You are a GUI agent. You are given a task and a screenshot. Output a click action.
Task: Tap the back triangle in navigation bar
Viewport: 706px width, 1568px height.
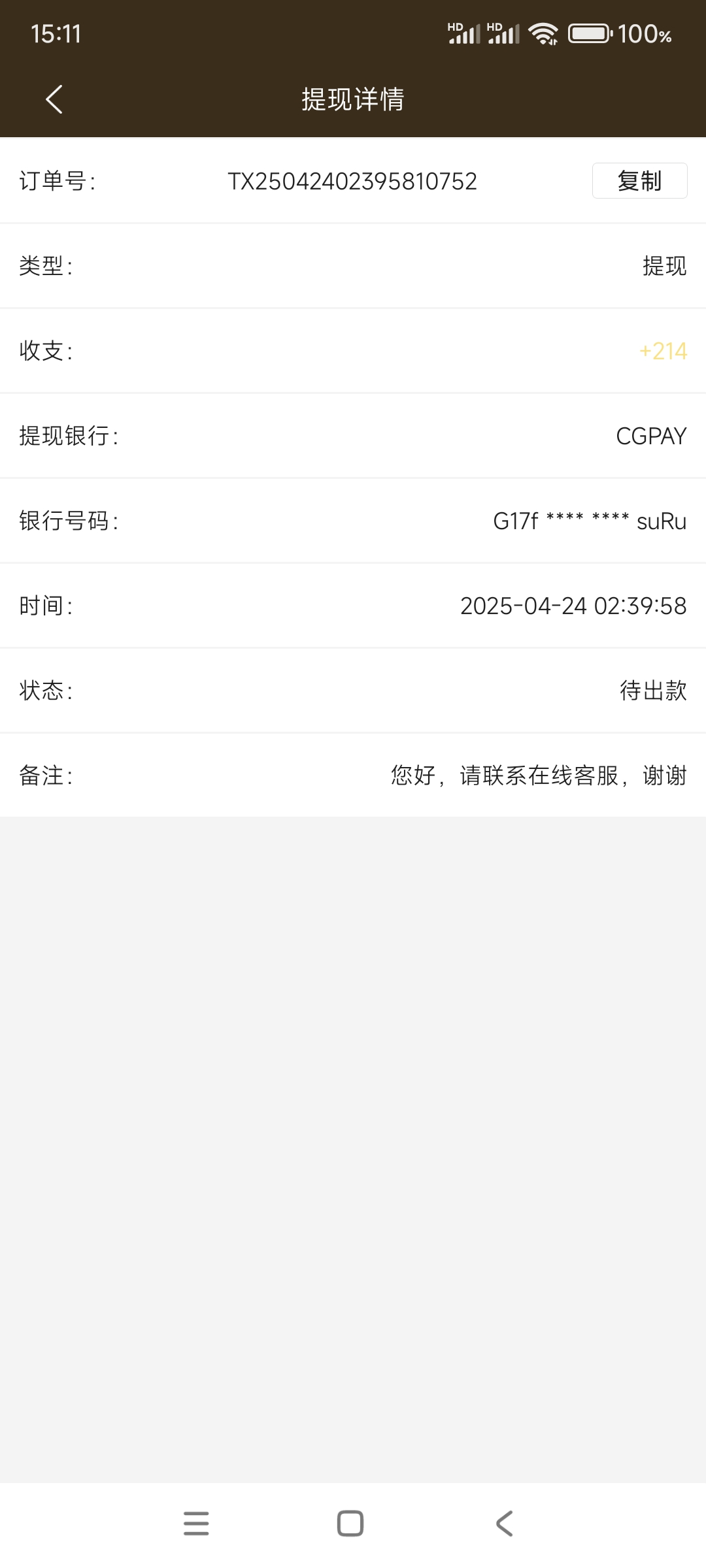tap(503, 1524)
